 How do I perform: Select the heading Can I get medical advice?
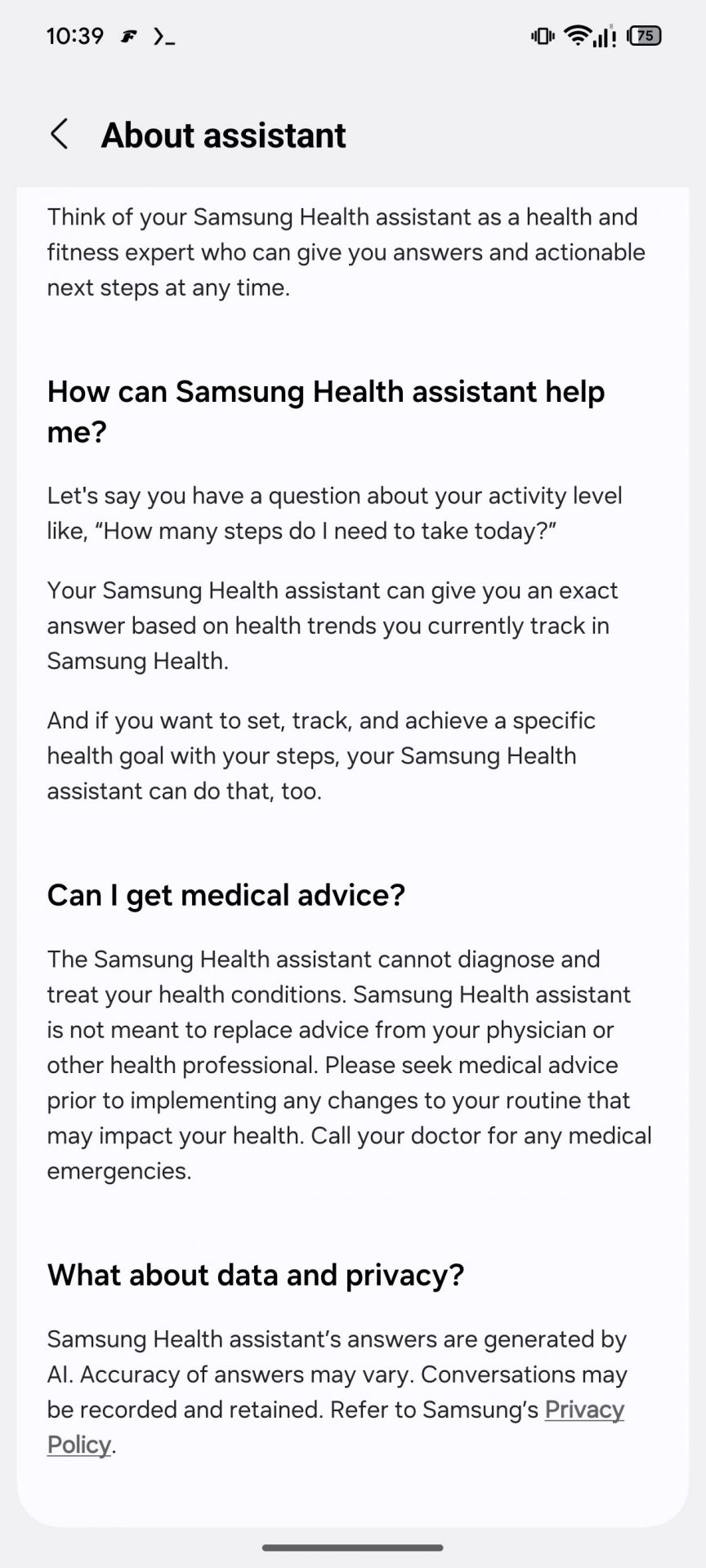226,895
